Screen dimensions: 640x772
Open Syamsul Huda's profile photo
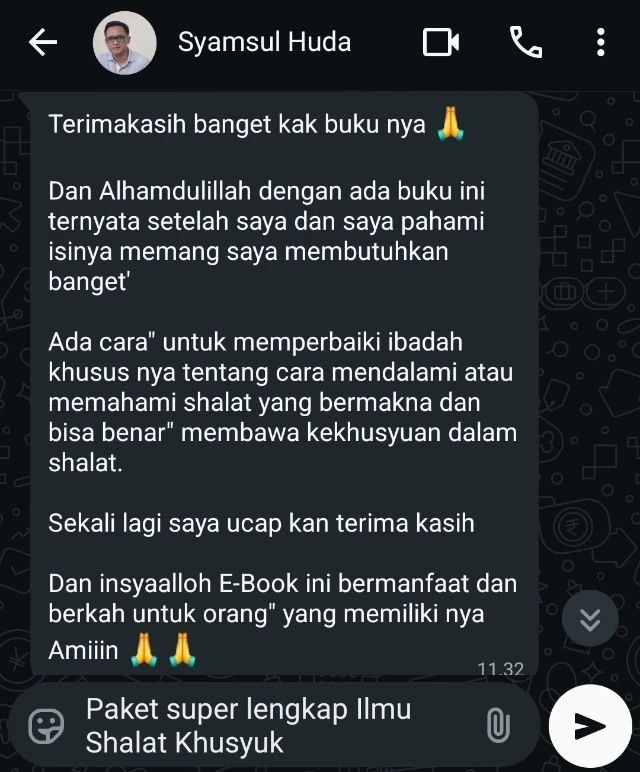[x=124, y=43]
